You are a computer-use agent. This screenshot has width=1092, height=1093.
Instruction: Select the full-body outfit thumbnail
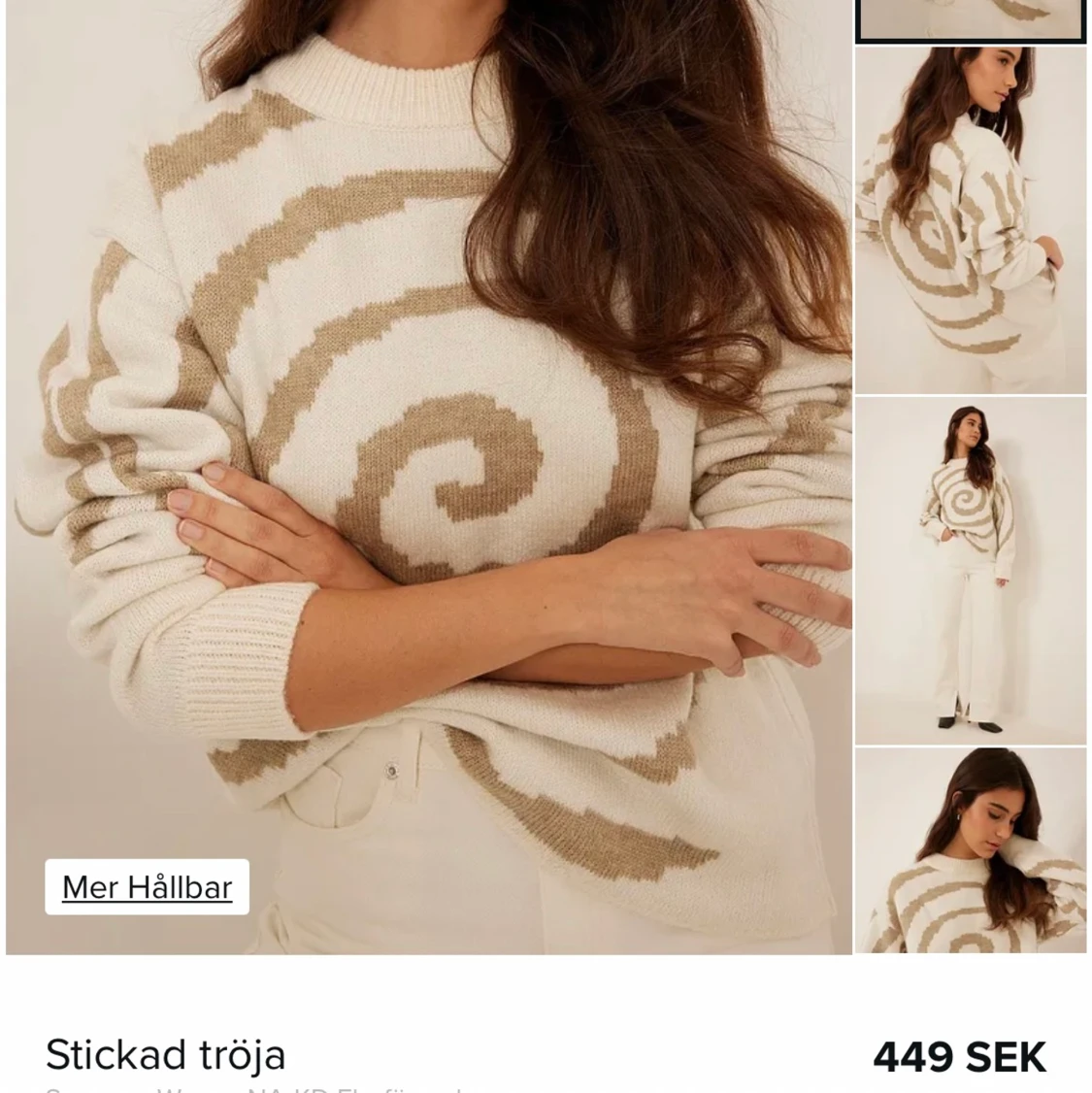click(970, 571)
